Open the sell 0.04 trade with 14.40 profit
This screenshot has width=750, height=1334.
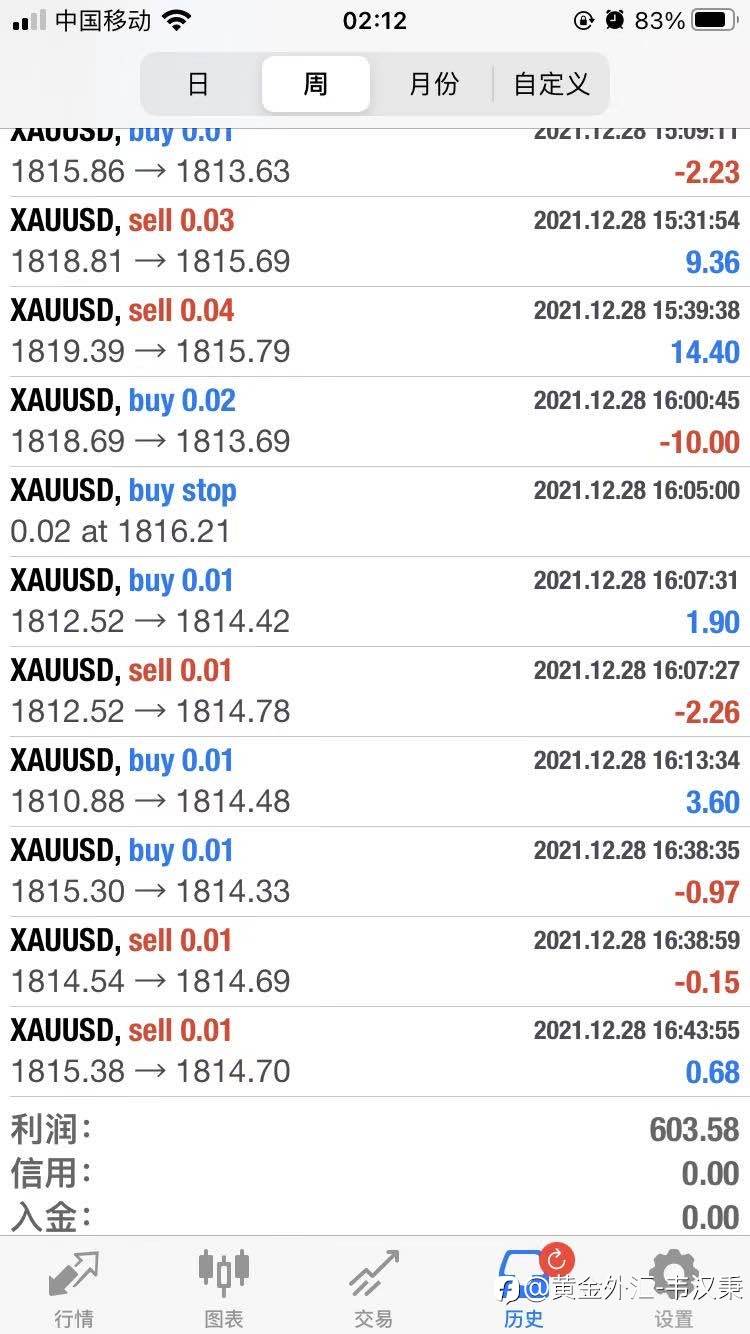point(375,332)
